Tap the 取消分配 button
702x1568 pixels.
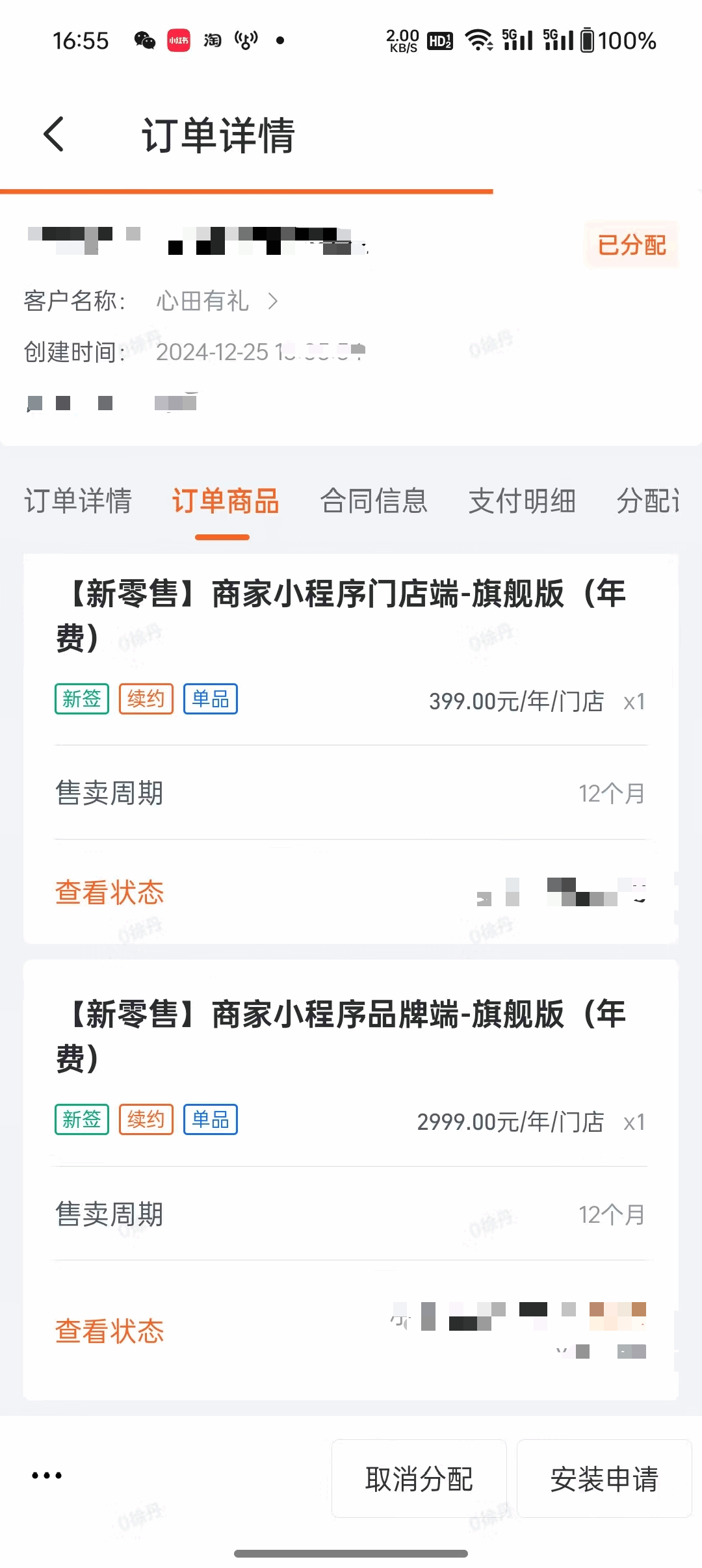(419, 1479)
